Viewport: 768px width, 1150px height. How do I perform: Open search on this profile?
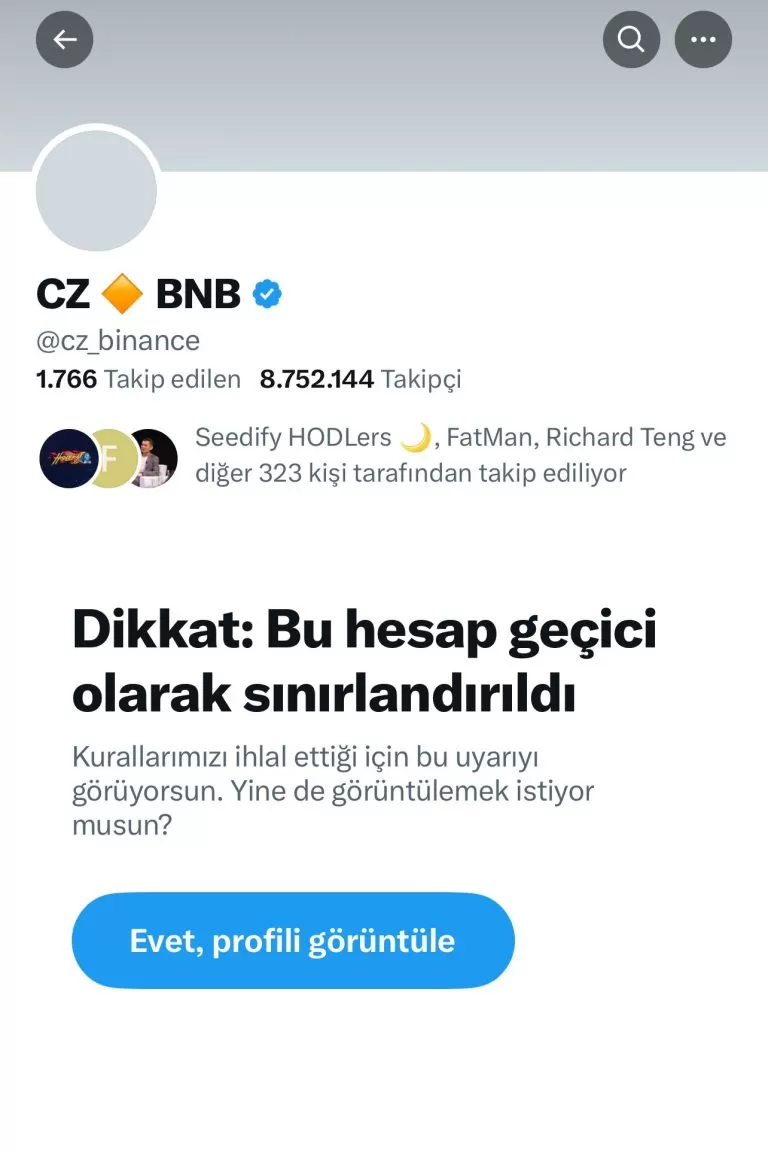(x=631, y=40)
